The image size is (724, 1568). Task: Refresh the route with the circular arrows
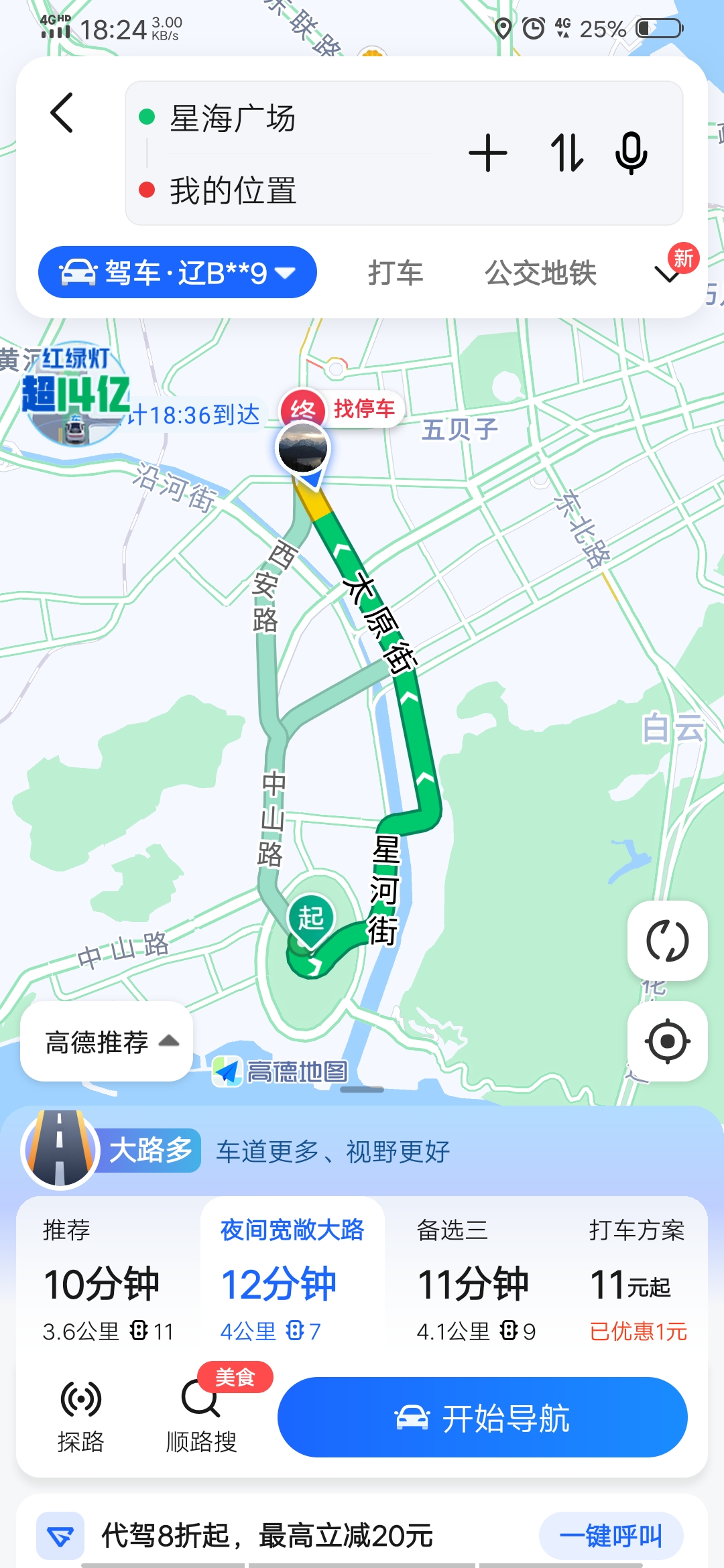coord(667,941)
